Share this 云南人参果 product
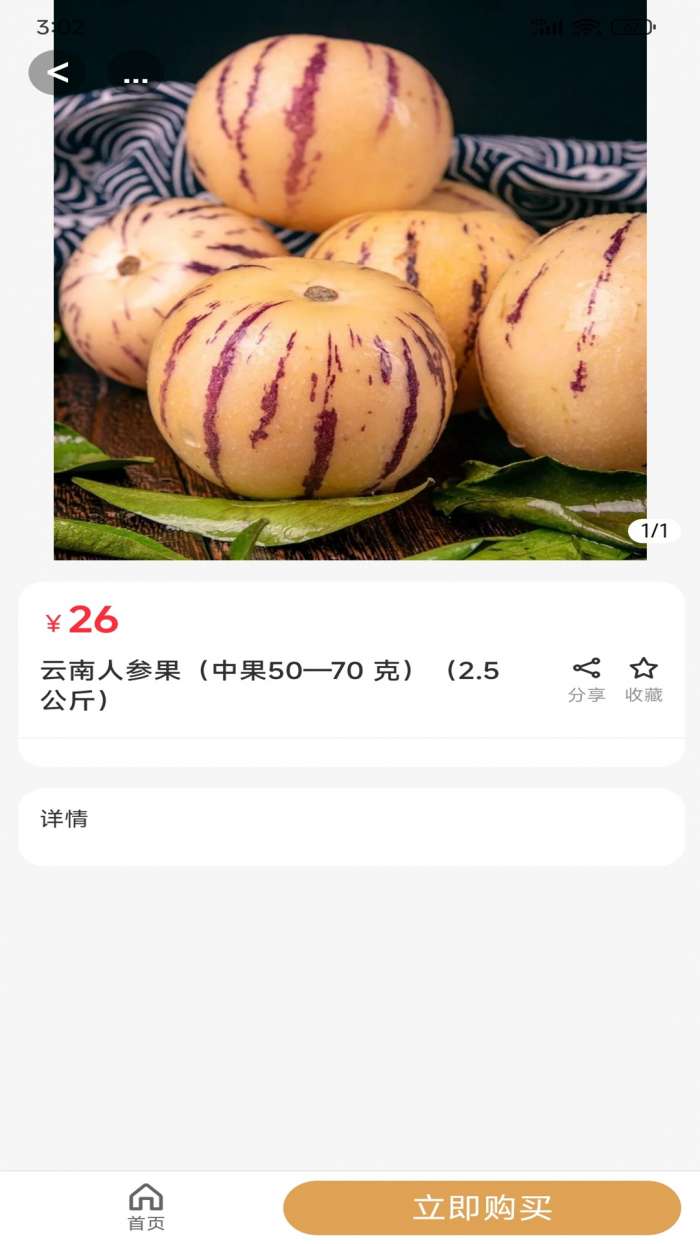Image resolution: width=700 pixels, height=1244 pixels. point(586,679)
